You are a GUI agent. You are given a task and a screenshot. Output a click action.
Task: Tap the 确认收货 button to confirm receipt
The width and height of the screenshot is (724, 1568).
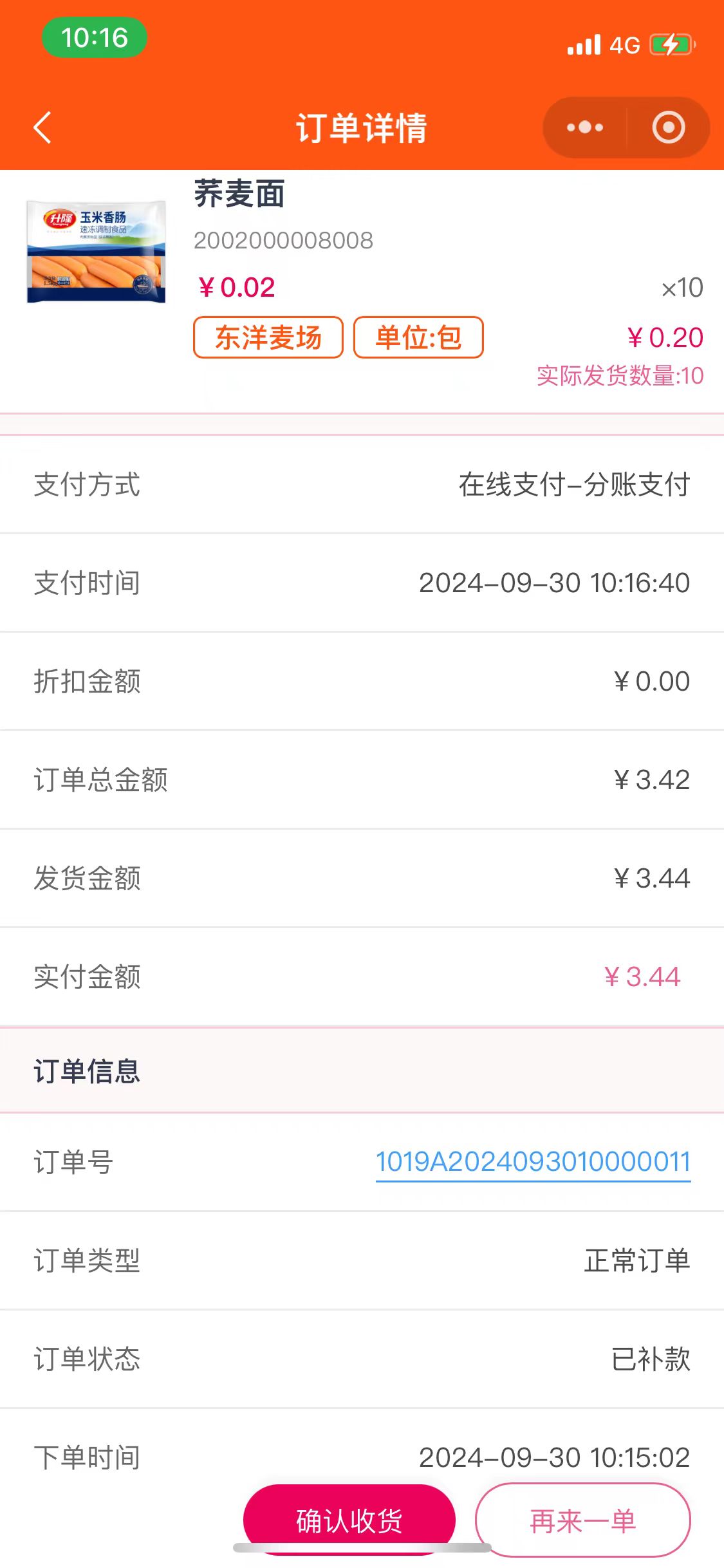tap(349, 1520)
